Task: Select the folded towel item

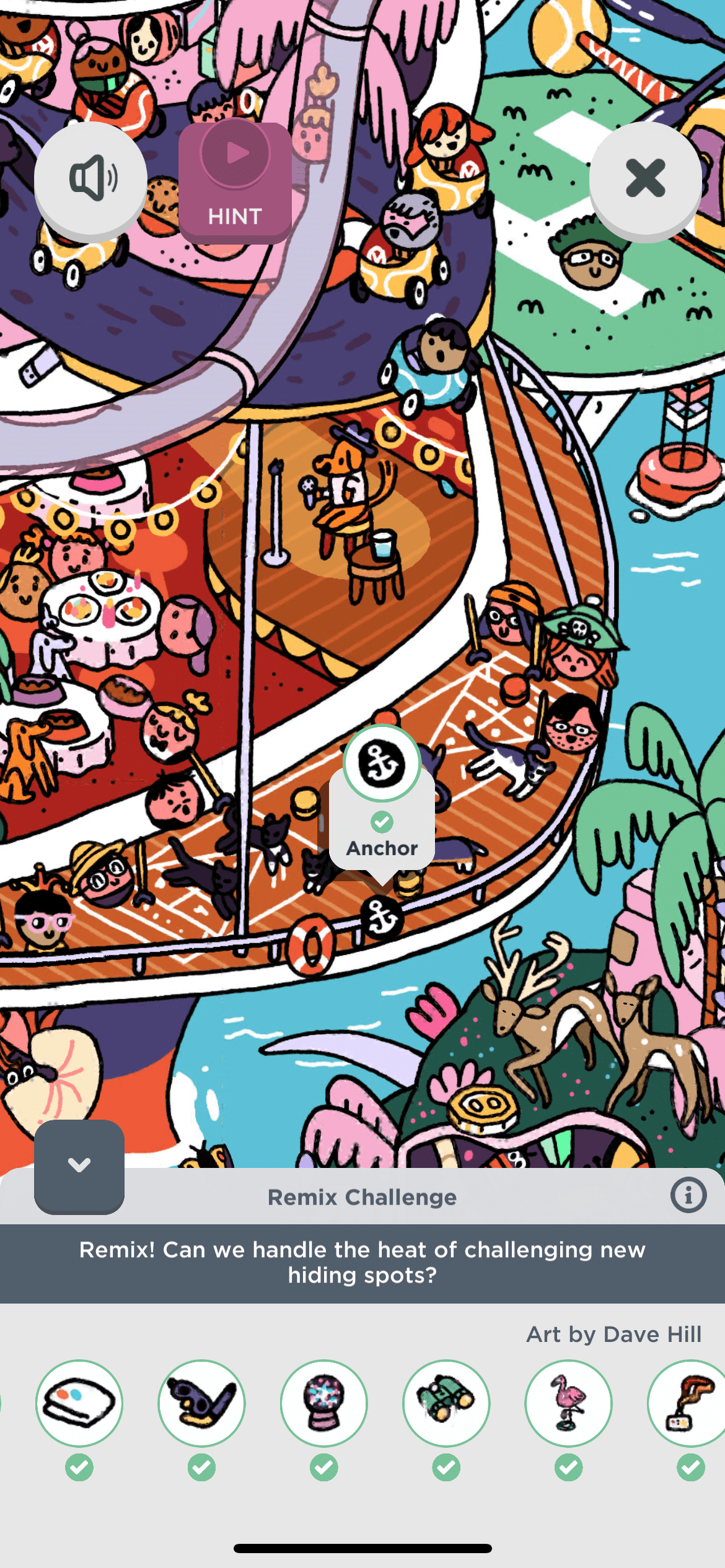Action: click(x=79, y=1403)
